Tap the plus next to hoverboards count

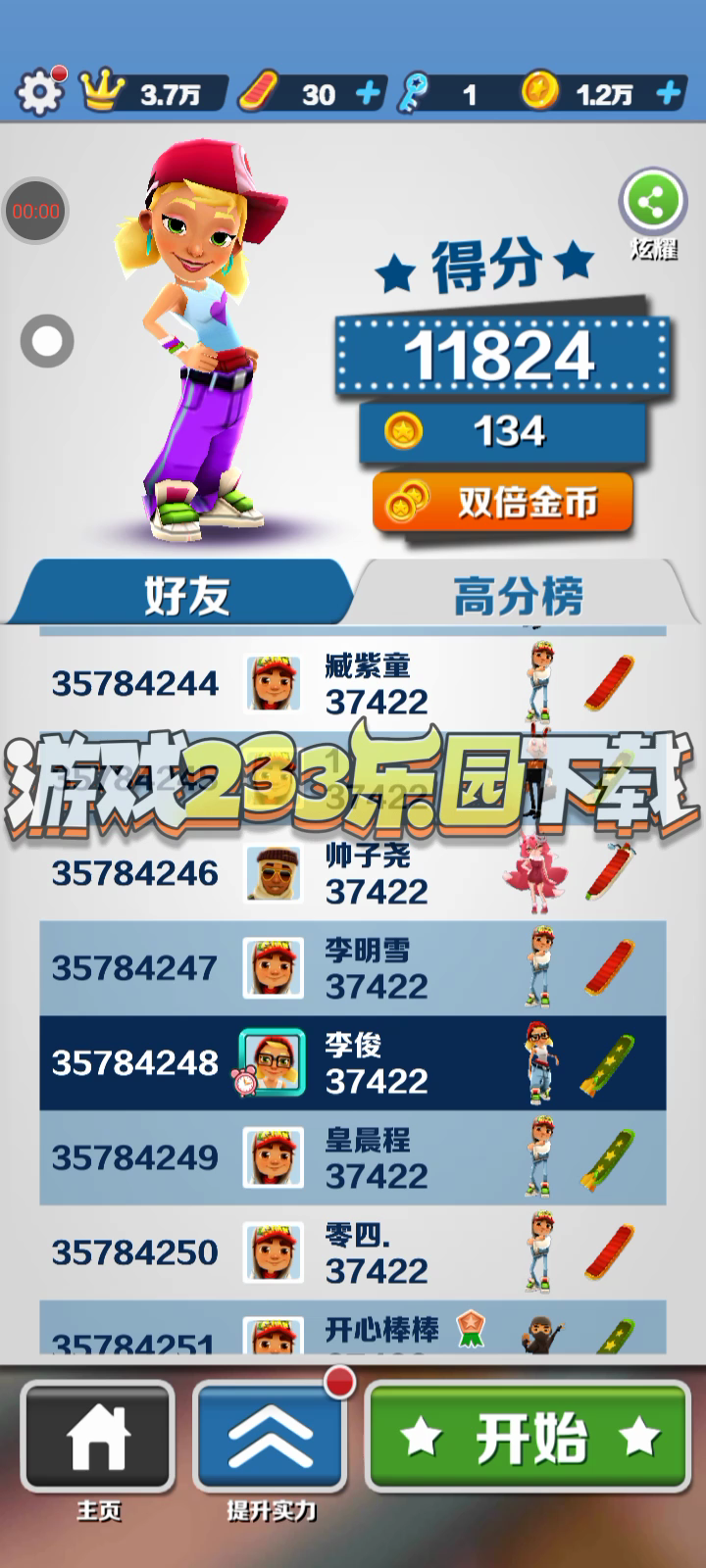368,94
